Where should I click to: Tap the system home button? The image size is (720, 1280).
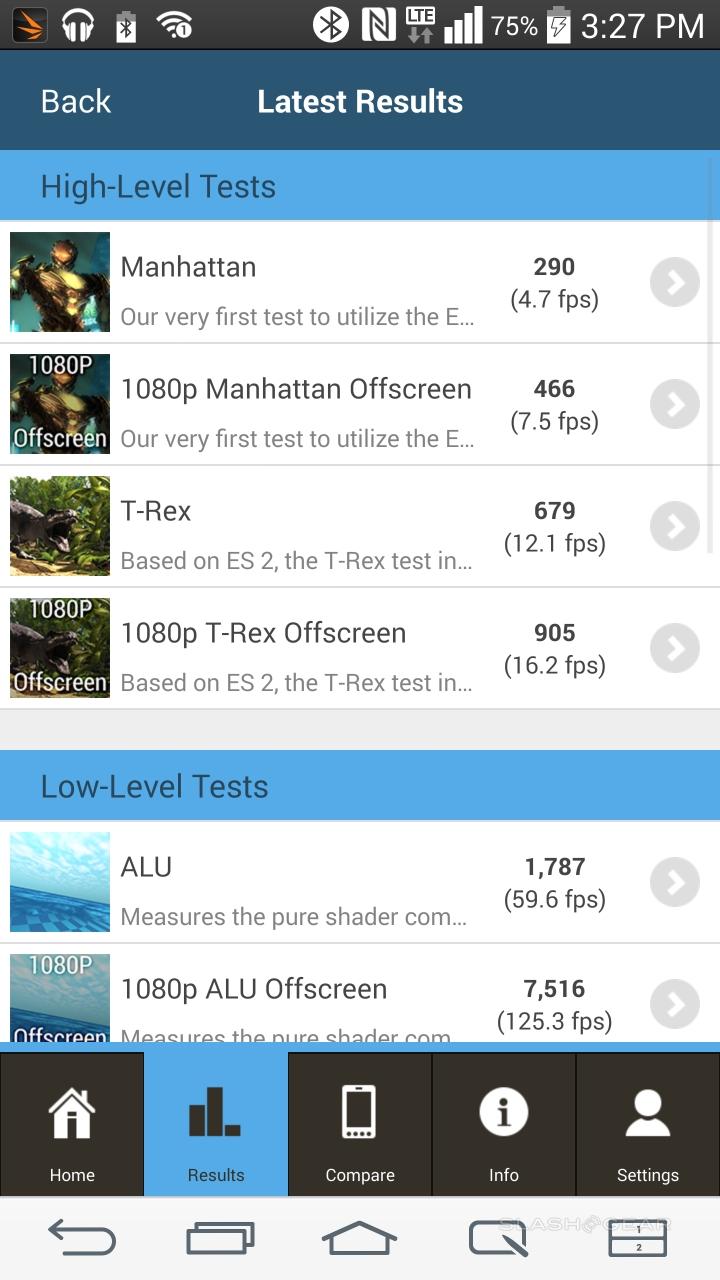point(360,1239)
